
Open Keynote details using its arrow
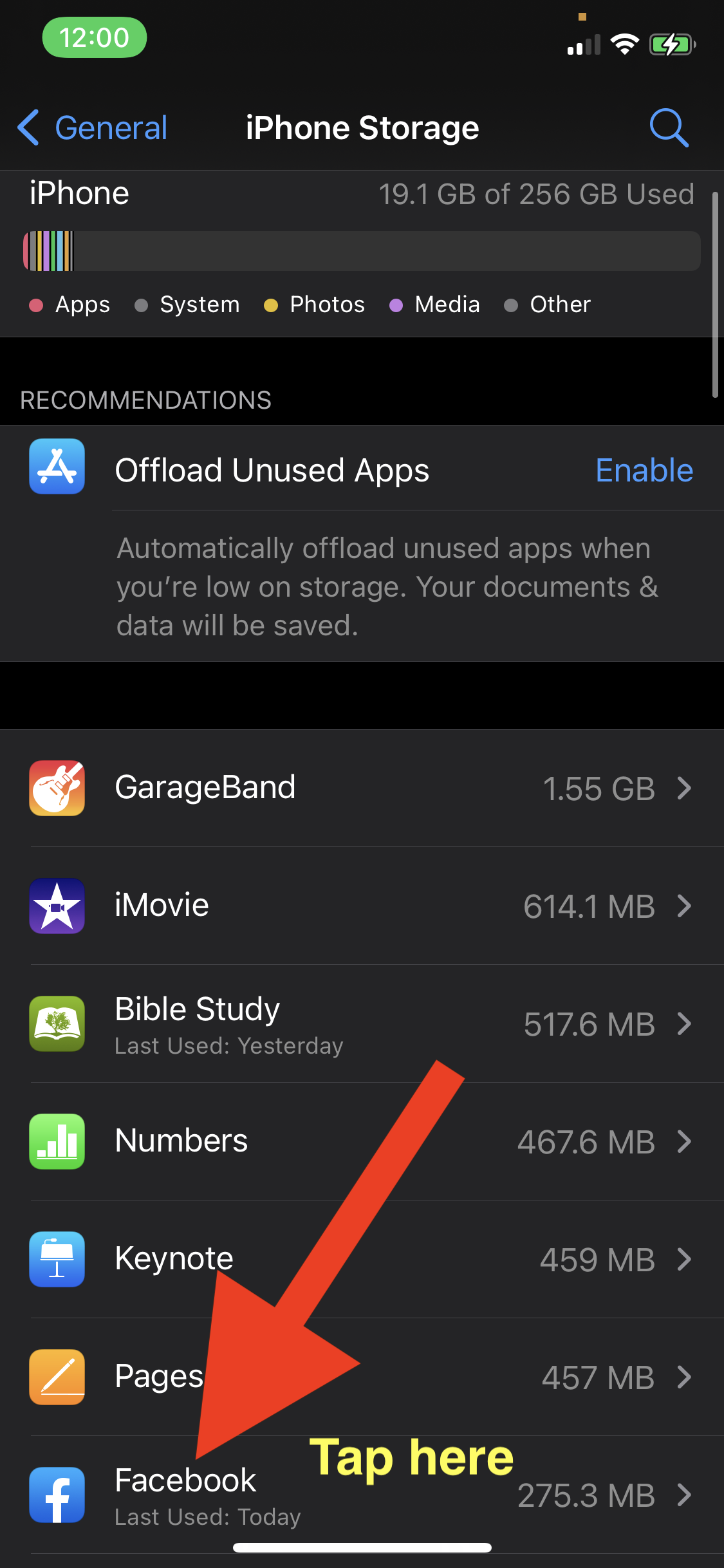[684, 1260]
